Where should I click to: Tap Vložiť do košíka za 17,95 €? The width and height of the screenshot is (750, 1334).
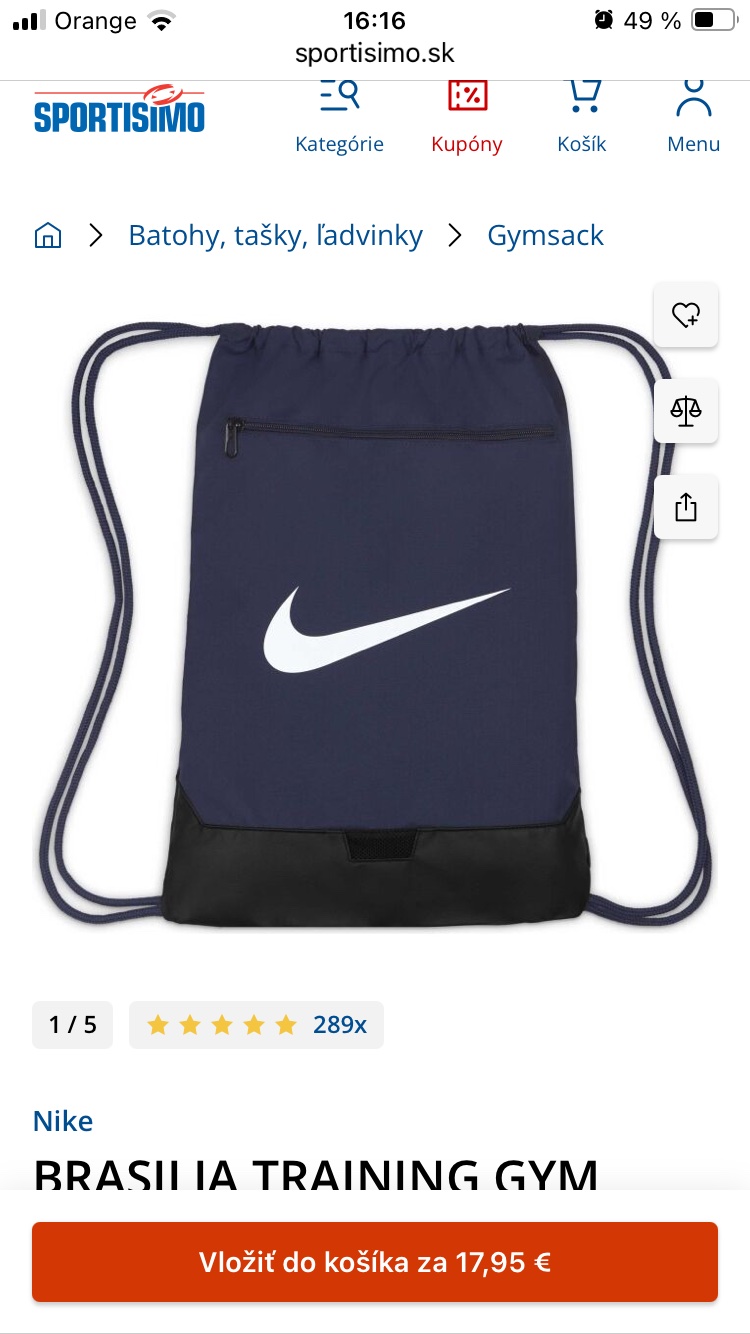(375, 1262)
